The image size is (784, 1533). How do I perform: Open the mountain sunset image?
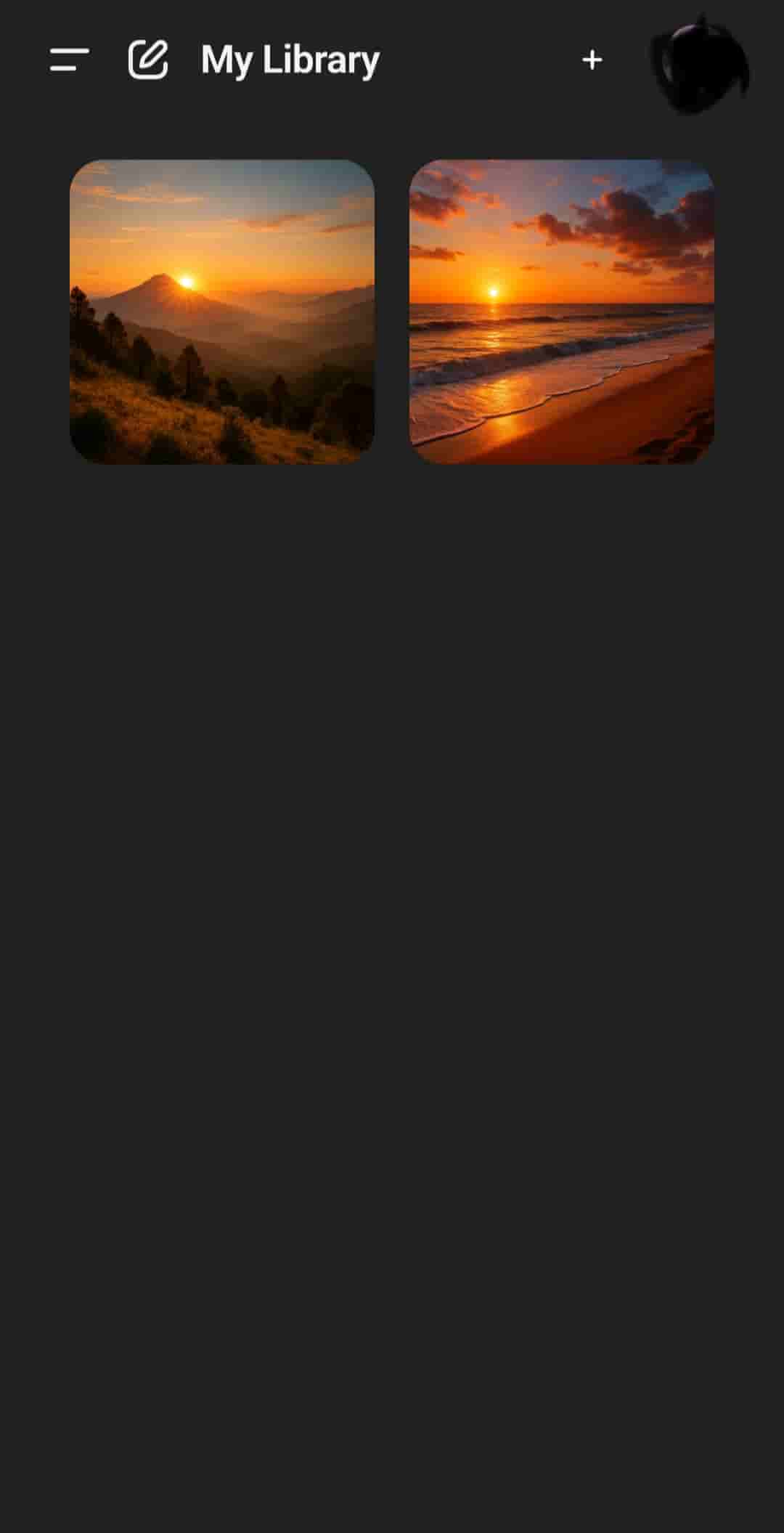[222, 312]
